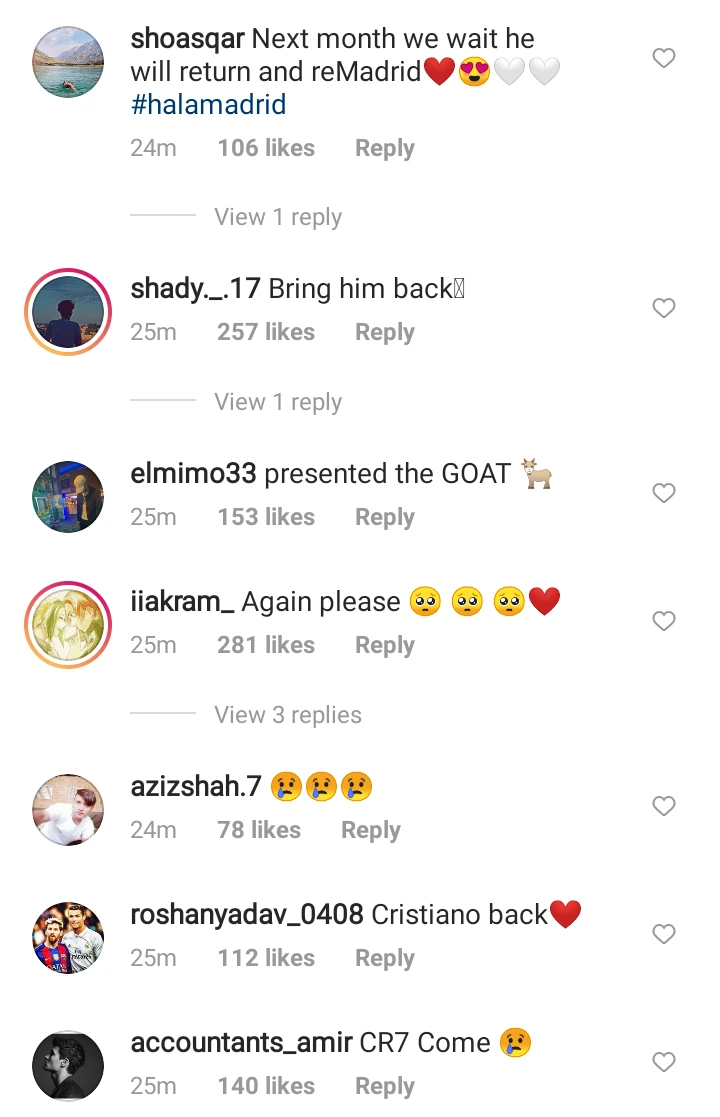Like elmimo33's GOAT comment

(664, 494)
